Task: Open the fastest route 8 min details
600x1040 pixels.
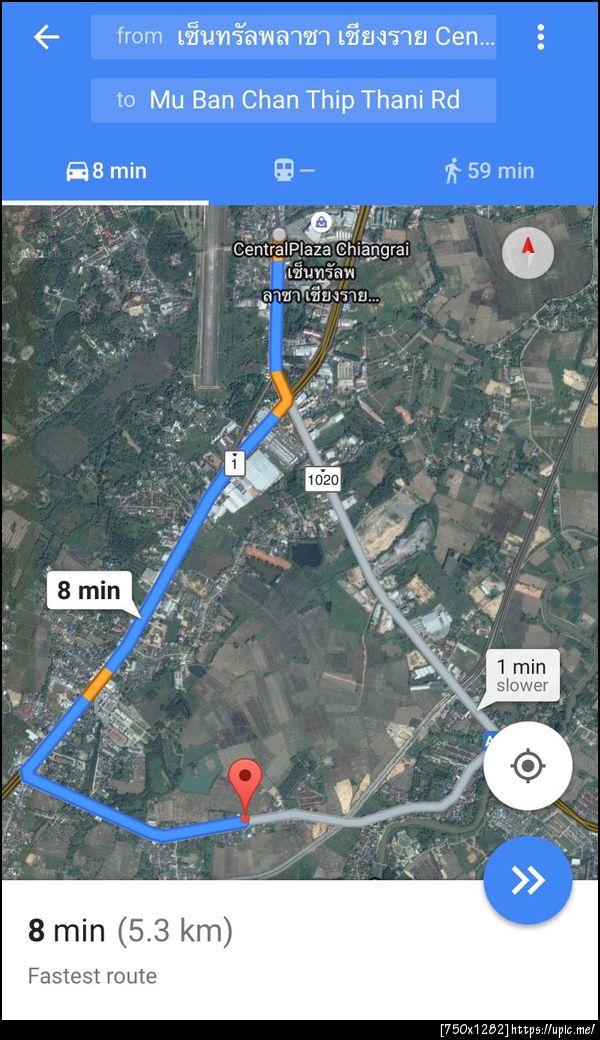Action: pos(130,945)
